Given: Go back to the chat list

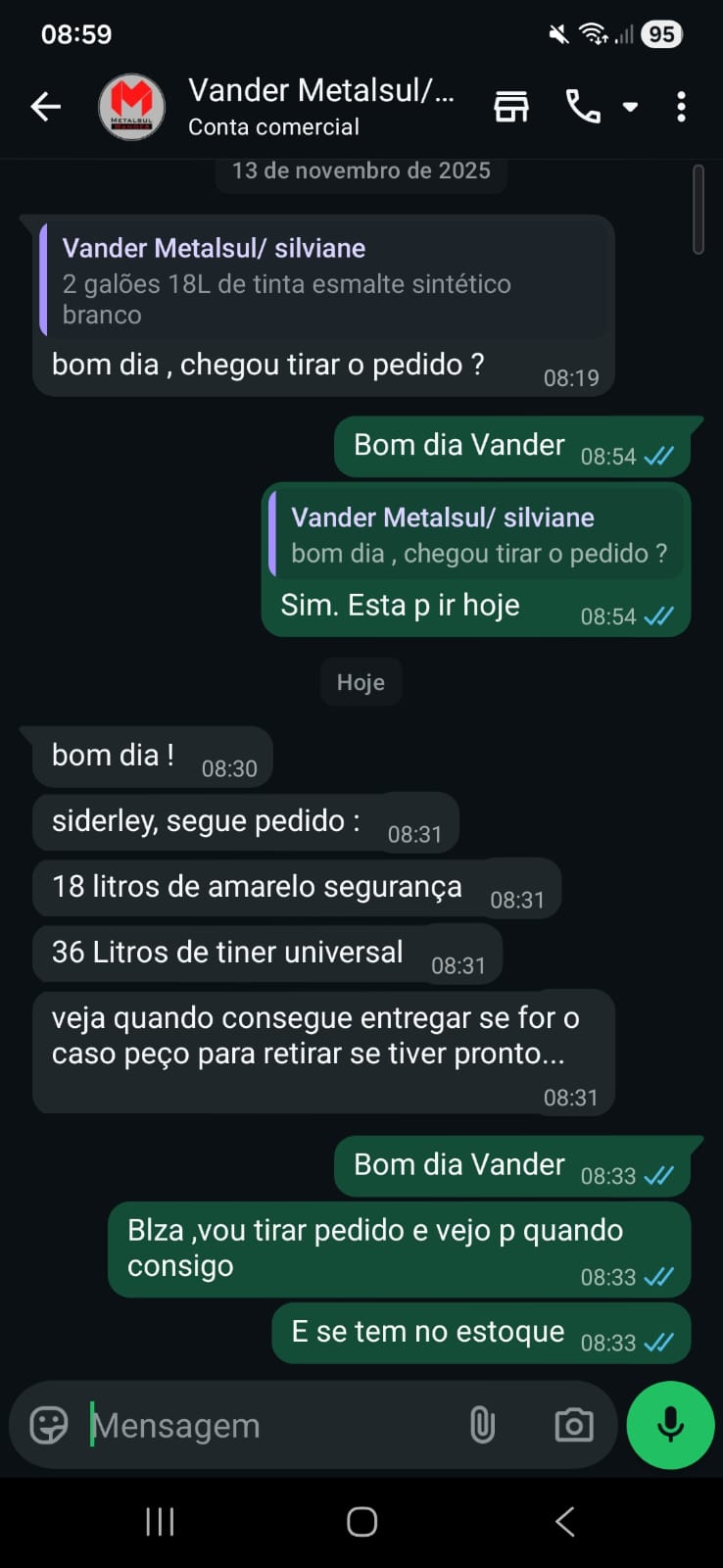Looking at the screenshot, I should (x=45, y=107).
